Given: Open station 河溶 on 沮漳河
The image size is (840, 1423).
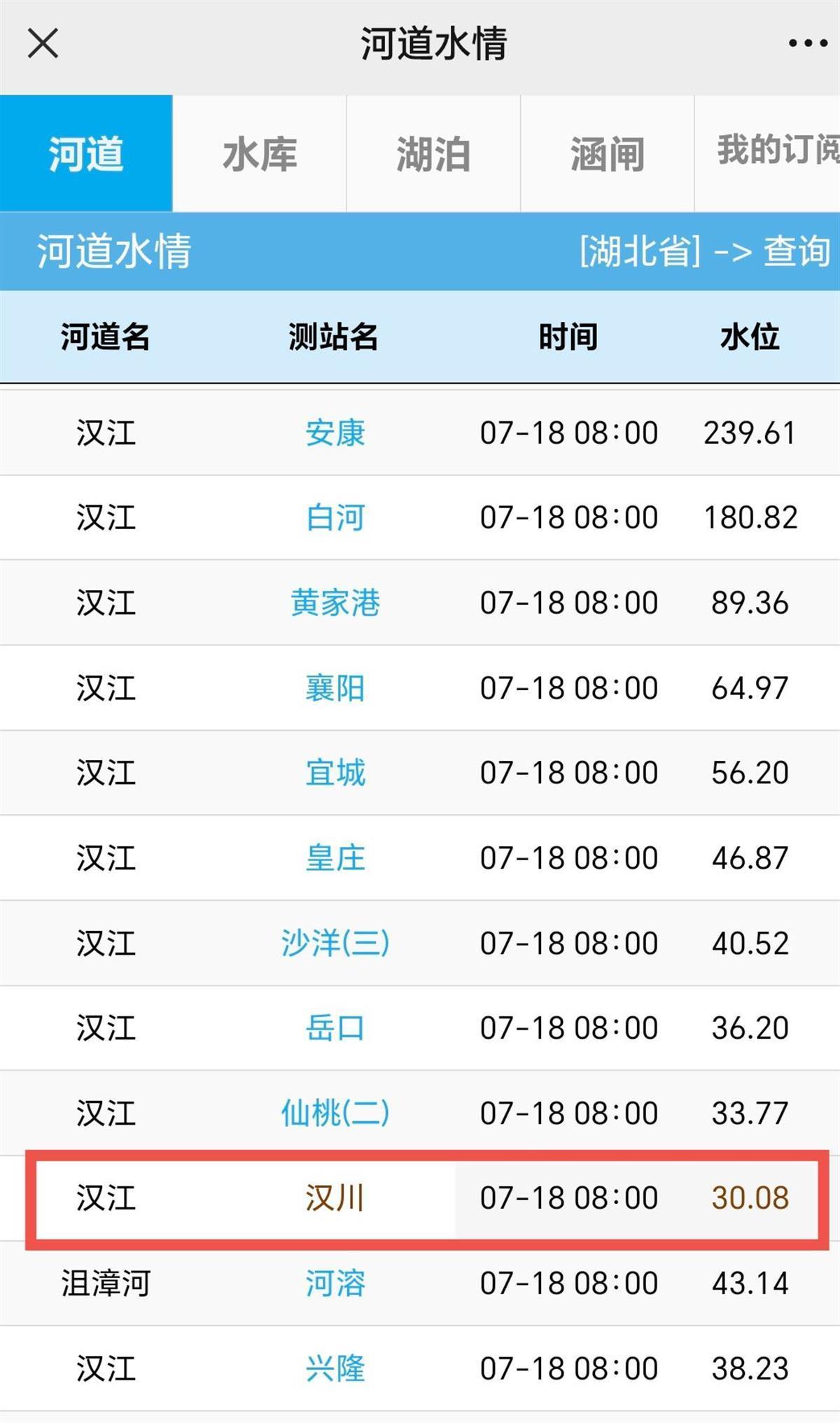Looking at the screenshot, I should [x=335, y=1284].
